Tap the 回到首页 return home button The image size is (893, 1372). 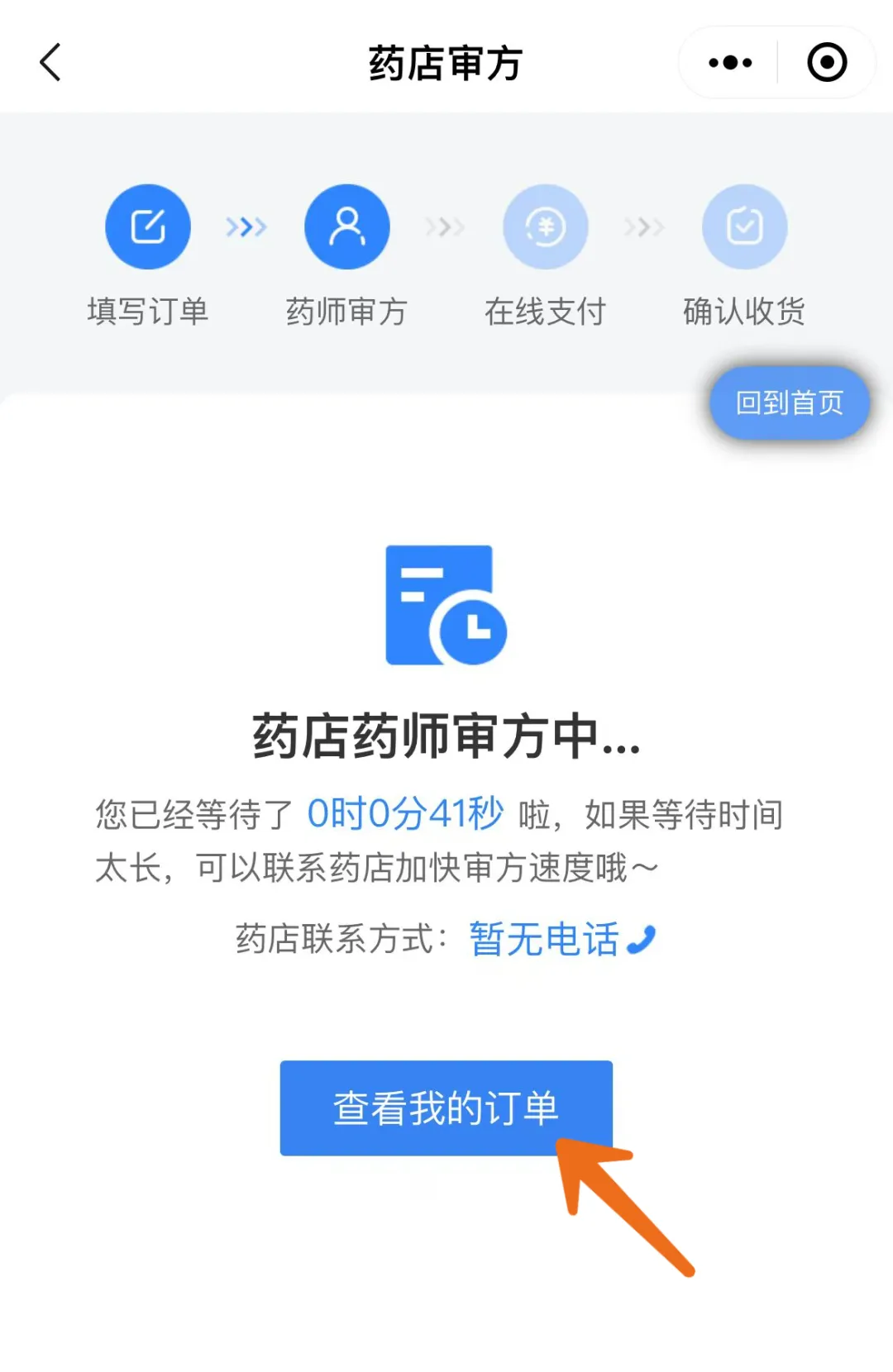coord(788,403)
